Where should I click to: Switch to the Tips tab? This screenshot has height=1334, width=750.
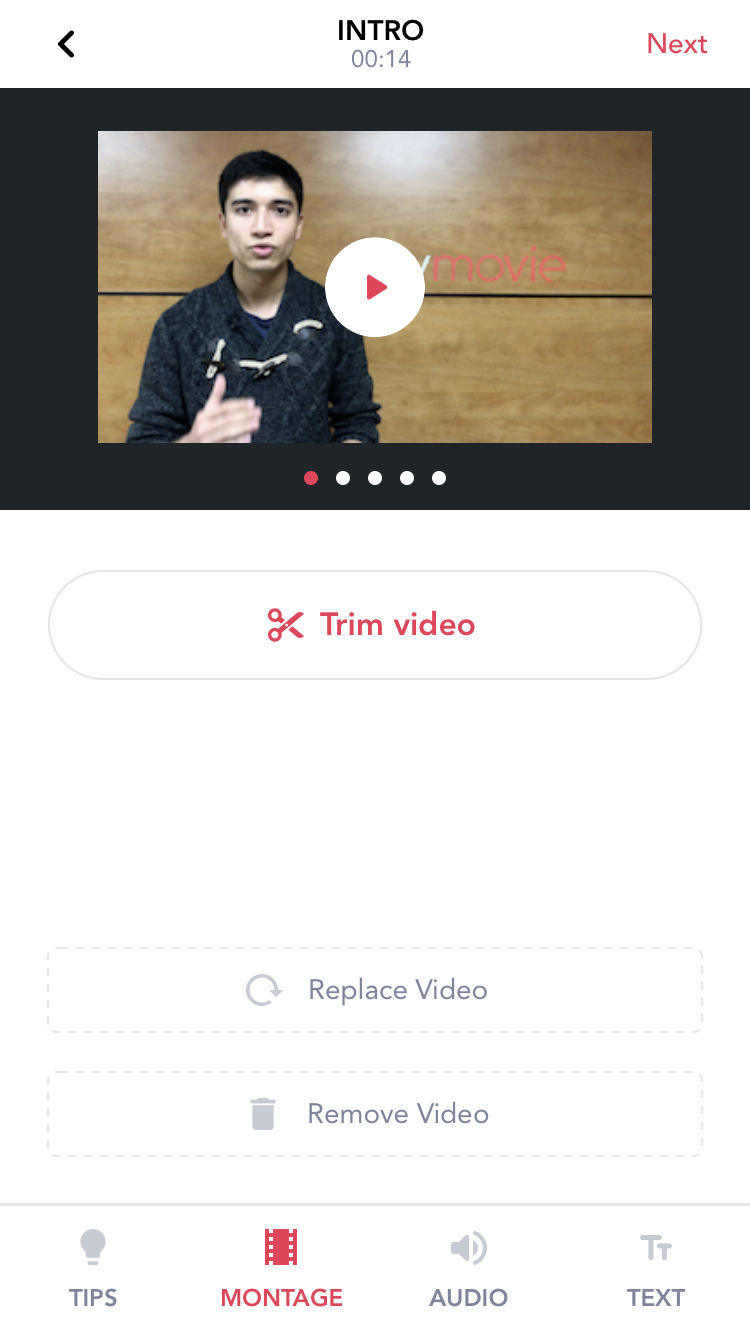pyautogui.click(x=93, y=1270)
